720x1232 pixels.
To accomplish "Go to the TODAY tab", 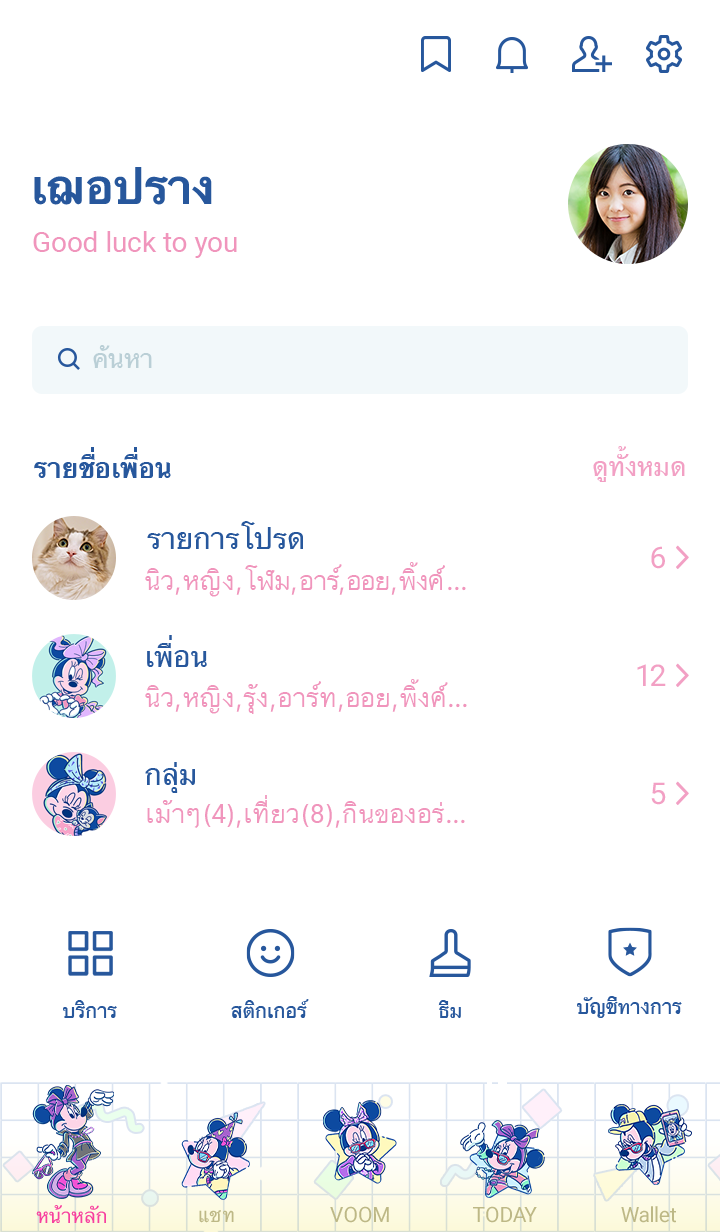I will pos(504,1160).
